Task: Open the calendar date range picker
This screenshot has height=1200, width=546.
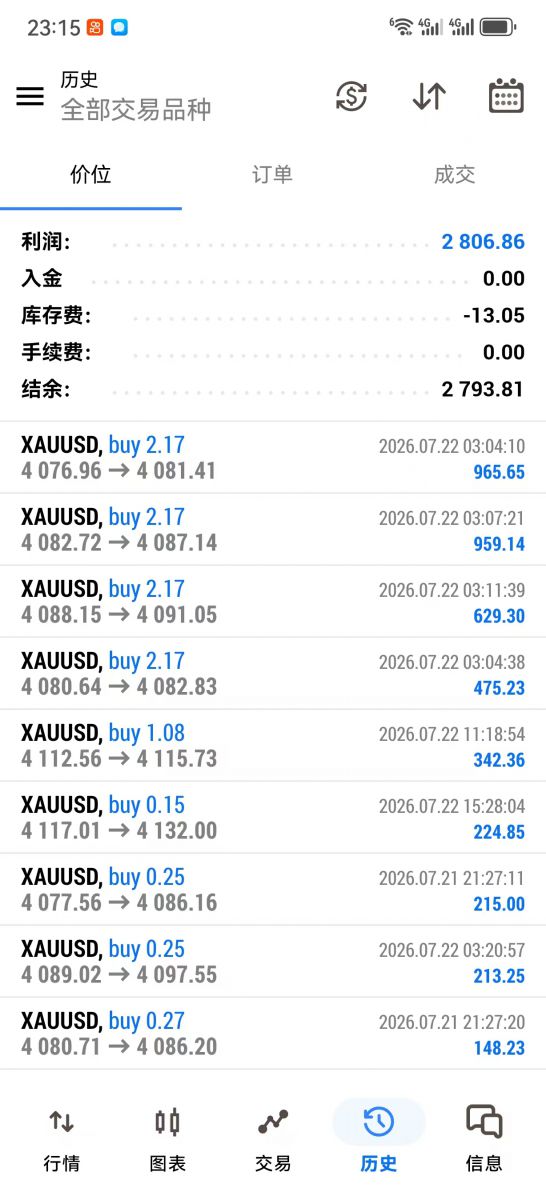Action: [x=506, y=96]
